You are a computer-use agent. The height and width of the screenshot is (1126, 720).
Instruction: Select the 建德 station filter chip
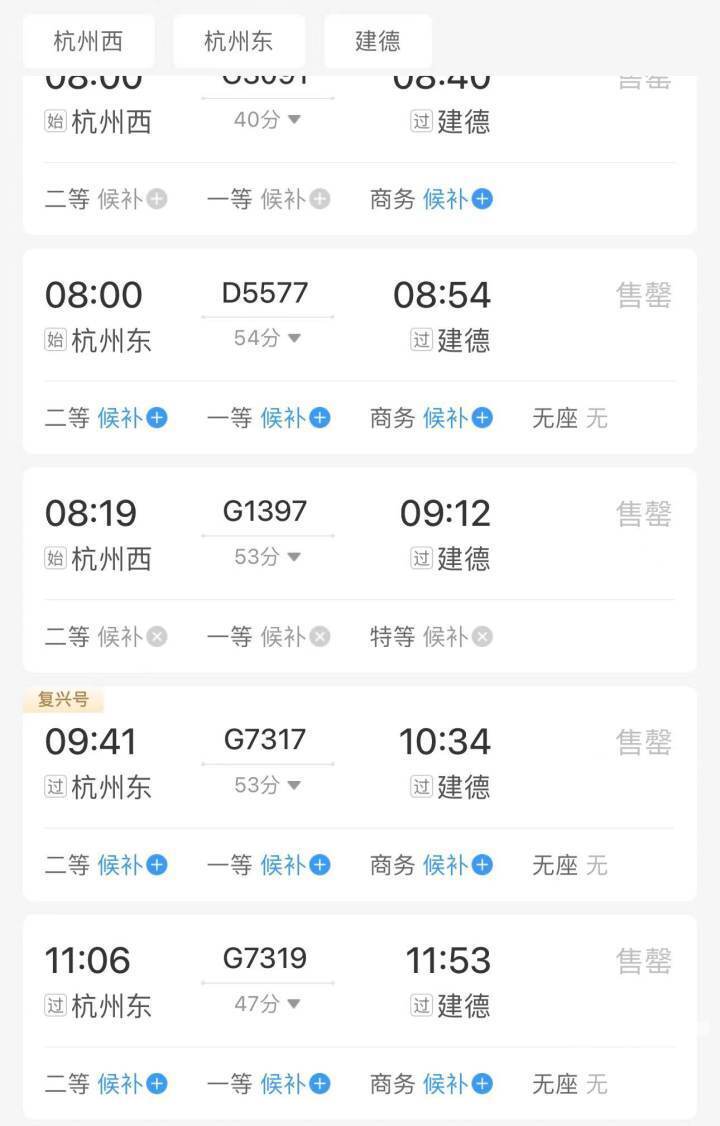click(378, 41)
